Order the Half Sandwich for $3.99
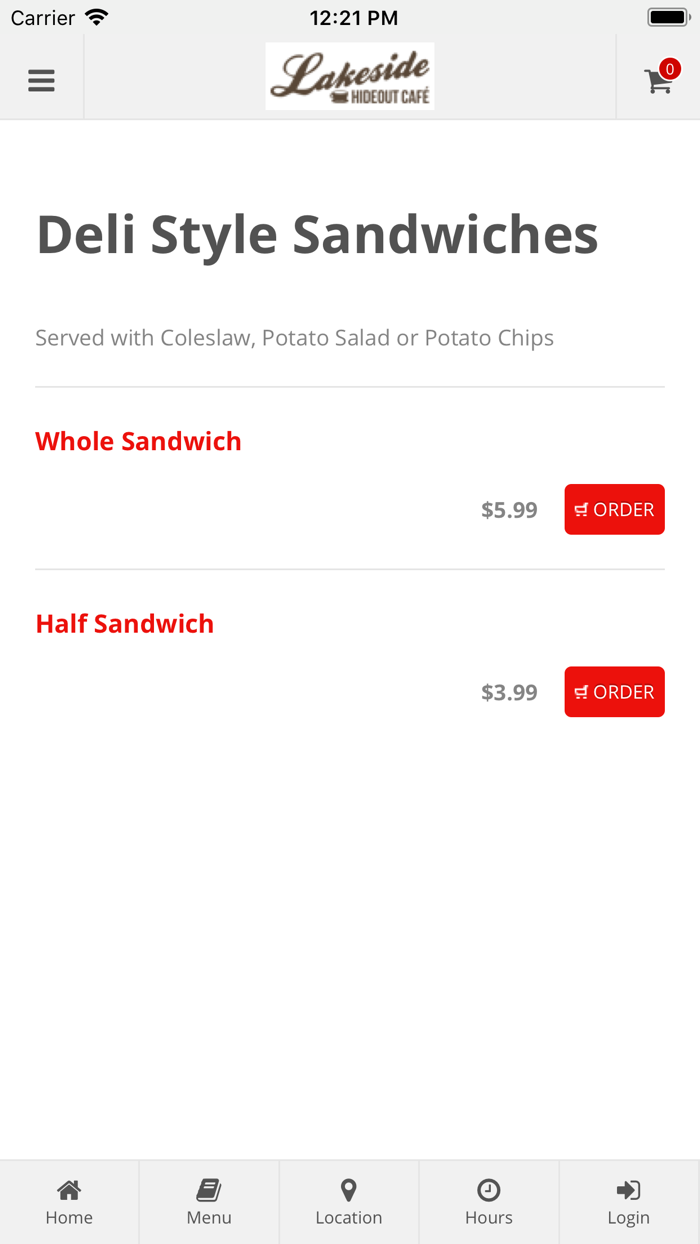The height and width of the screenshot is (1244, 700). 614,692
